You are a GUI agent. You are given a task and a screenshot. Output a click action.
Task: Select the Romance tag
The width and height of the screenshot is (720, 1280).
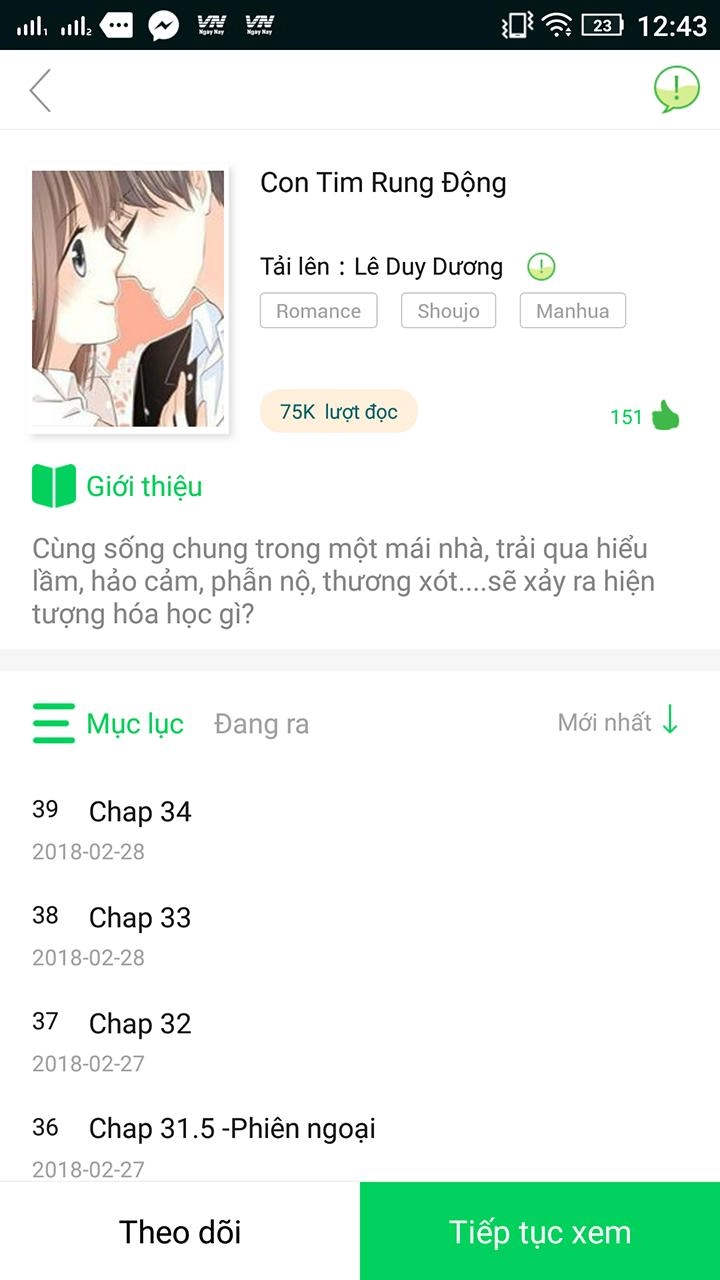[318, 310]
